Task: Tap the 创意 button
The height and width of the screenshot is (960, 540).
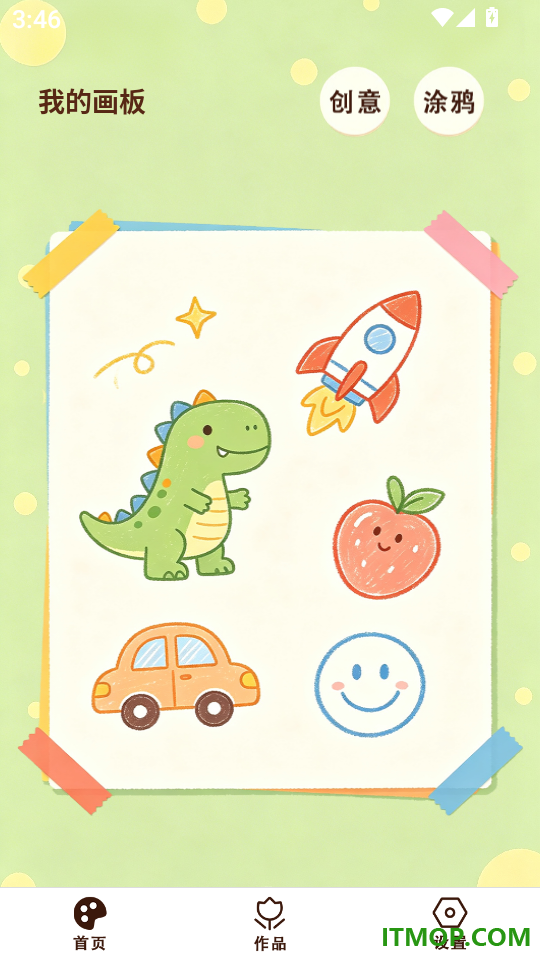Action: pyautogui.click(x=355, y=101)
